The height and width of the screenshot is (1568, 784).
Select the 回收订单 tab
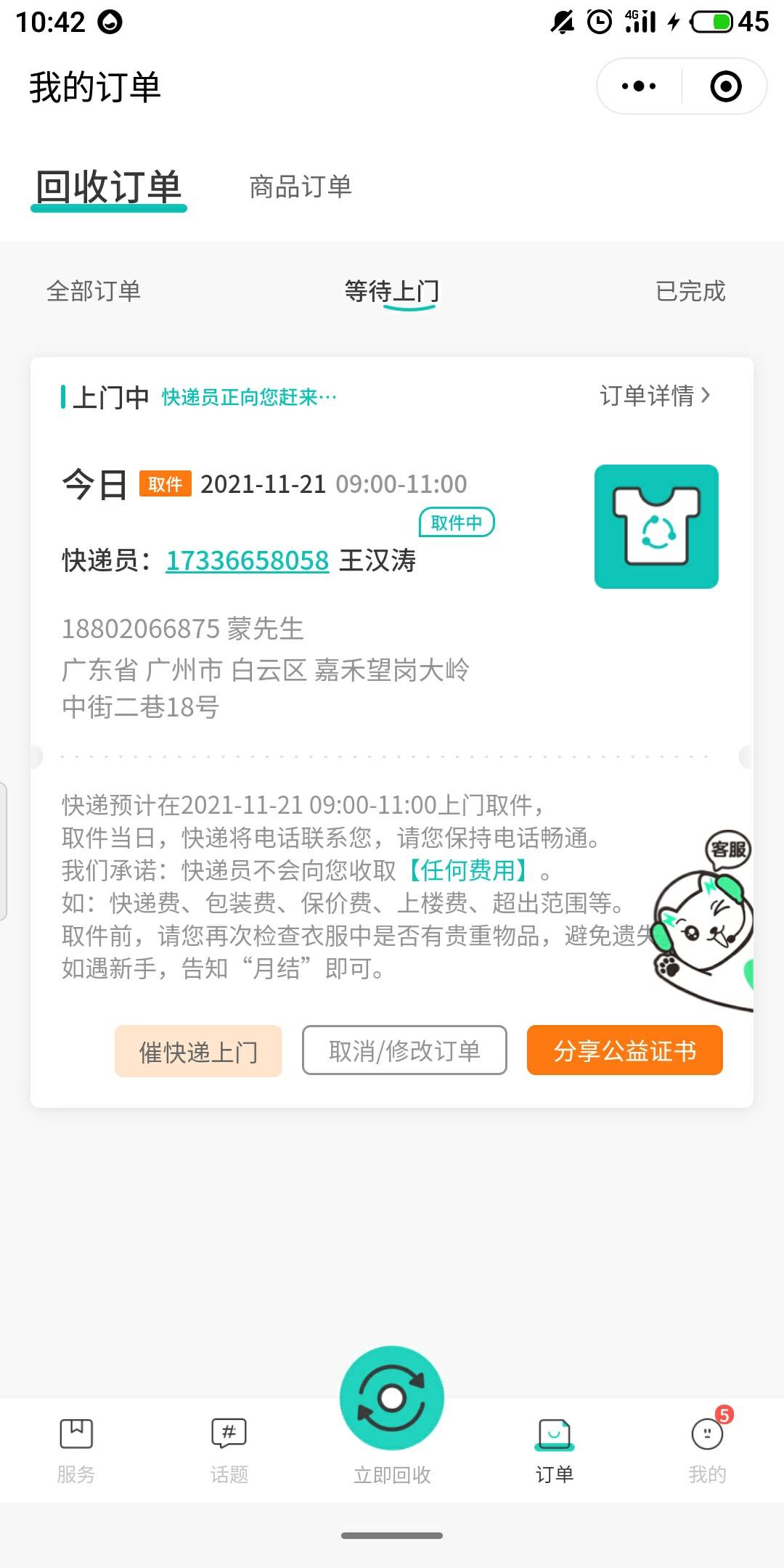click(x=109, y=187)
